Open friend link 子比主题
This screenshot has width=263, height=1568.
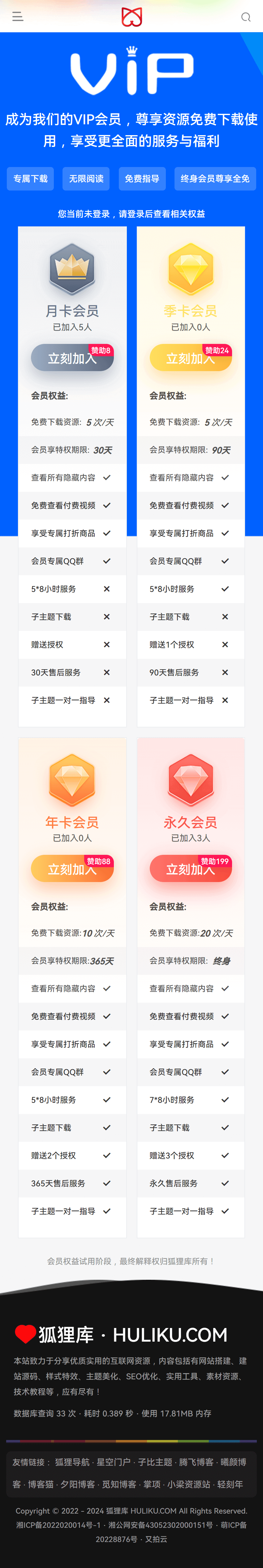click(155, 1462)
